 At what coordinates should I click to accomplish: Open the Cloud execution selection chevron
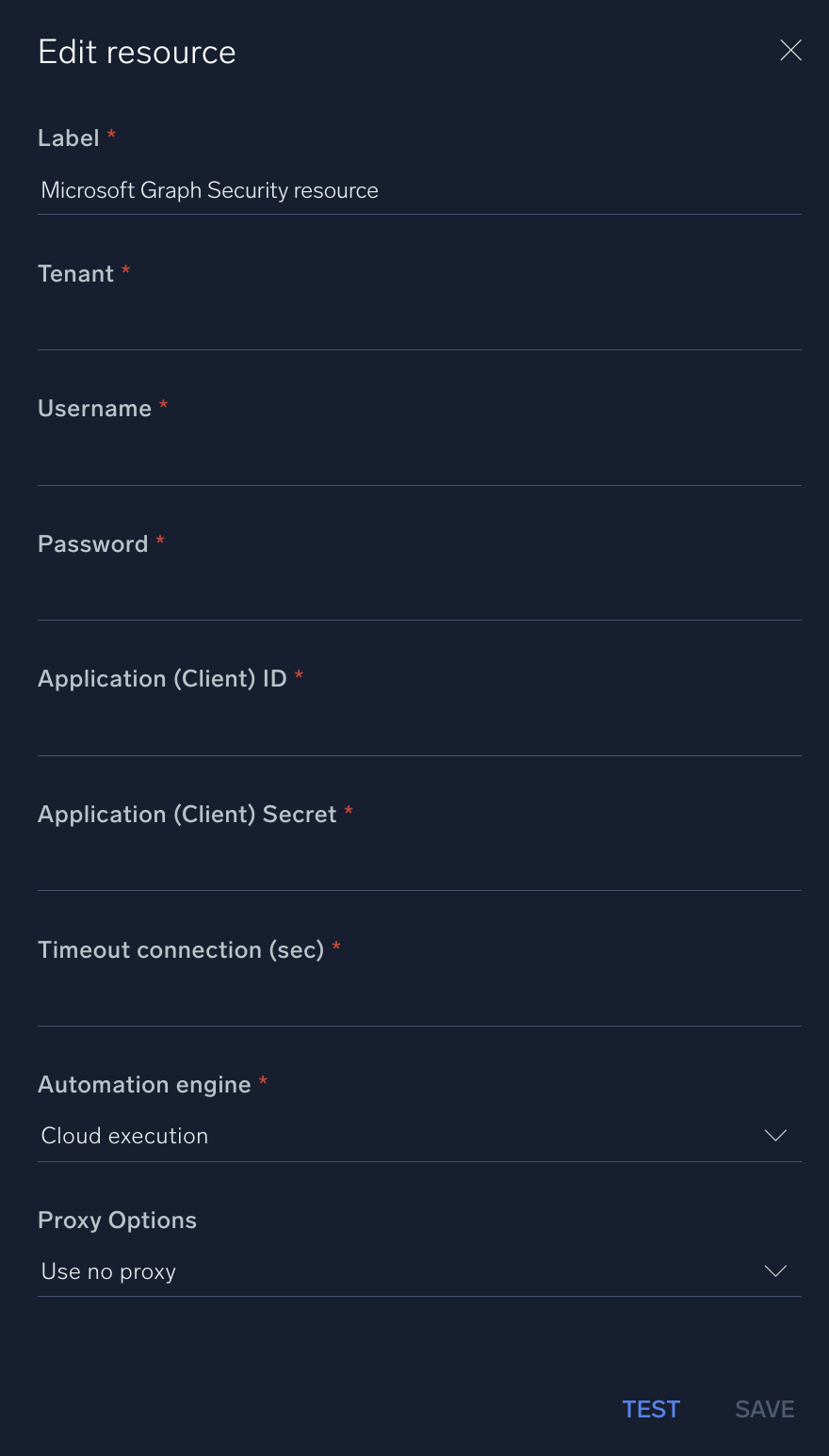point(775,1135)
